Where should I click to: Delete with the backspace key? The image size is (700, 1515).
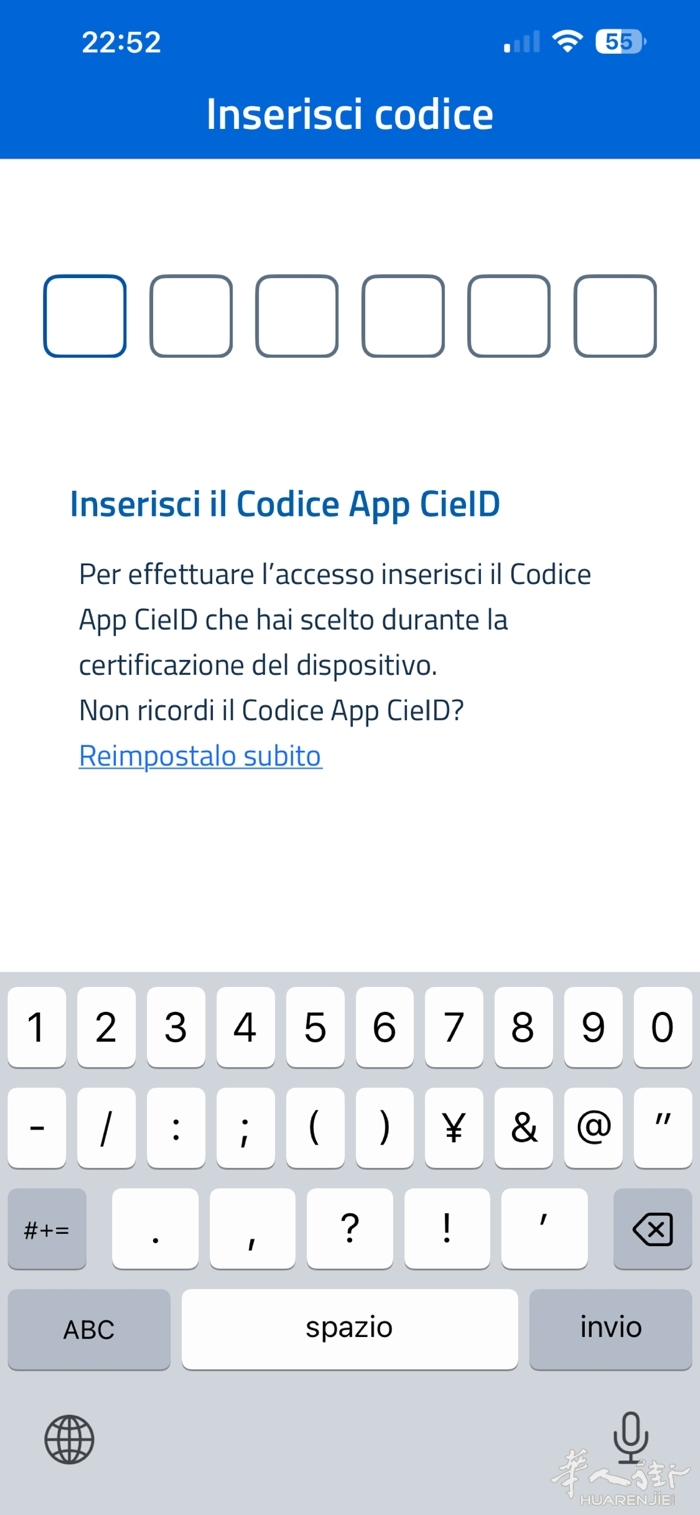[x=652, y=1229]
